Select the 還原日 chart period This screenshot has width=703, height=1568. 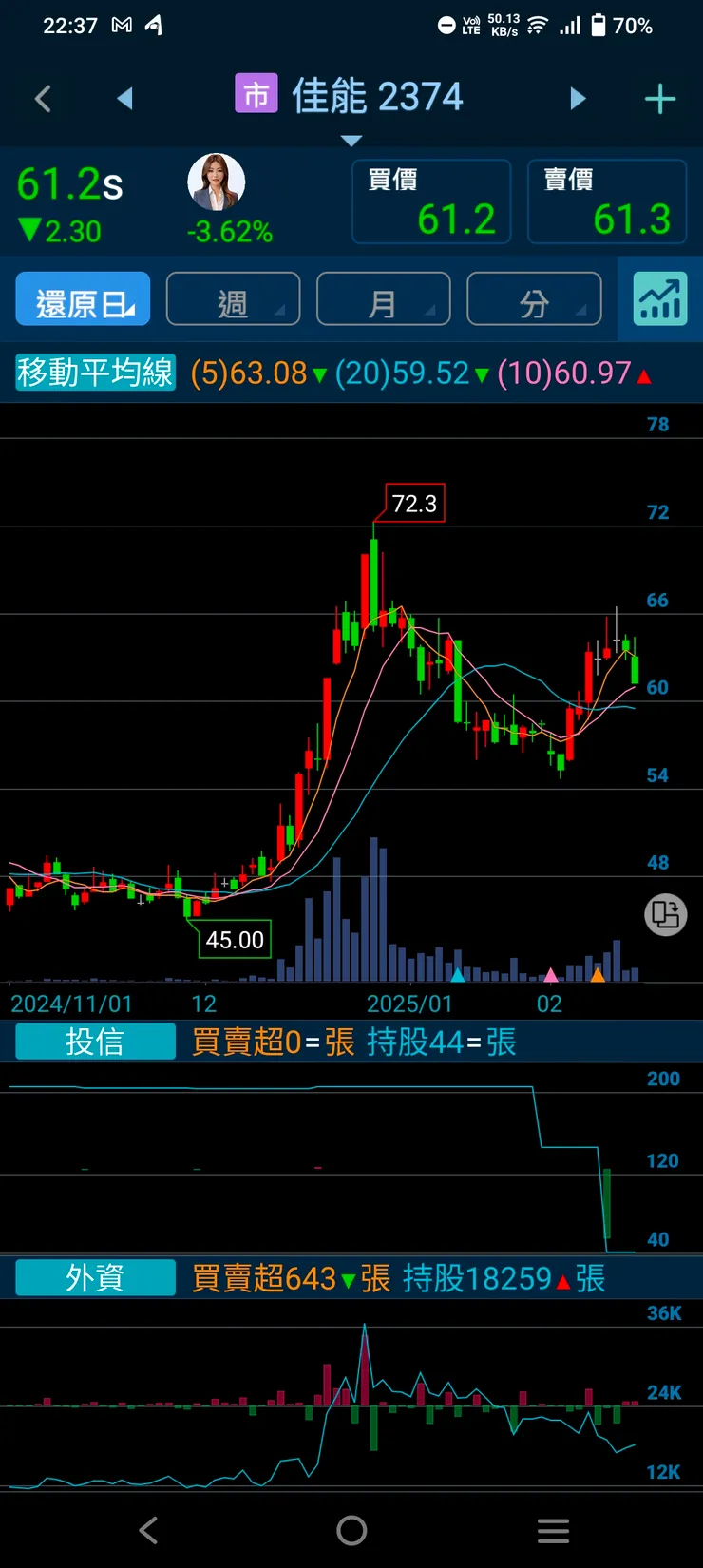point(84,299)
